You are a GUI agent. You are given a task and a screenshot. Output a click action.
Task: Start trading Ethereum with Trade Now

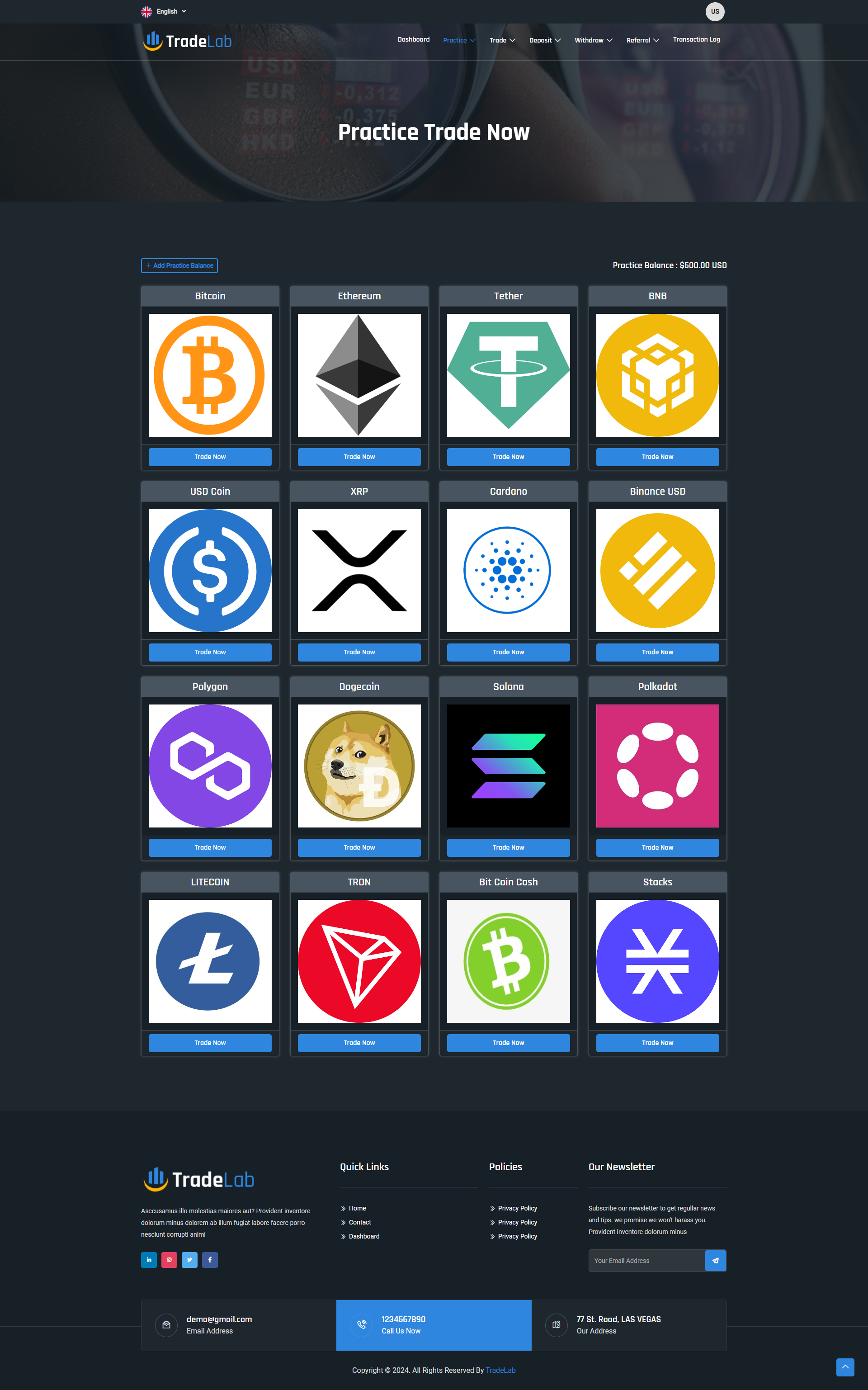tap(359, 457)
